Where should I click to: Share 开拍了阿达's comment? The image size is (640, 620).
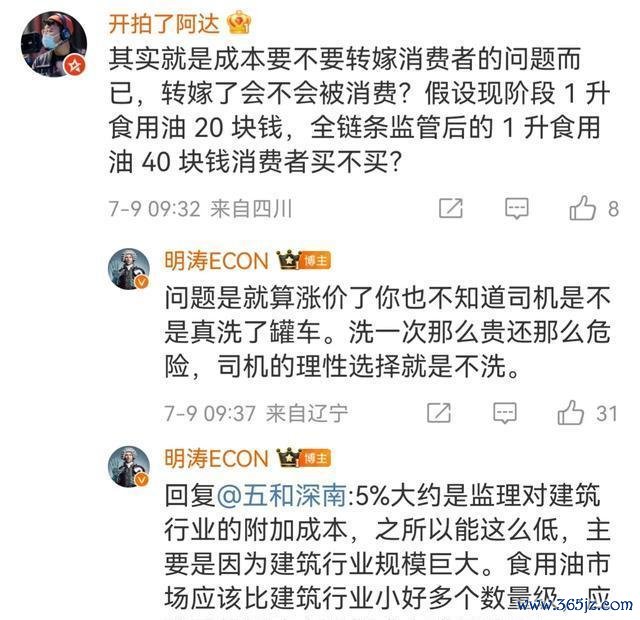(x=451, y=209)
